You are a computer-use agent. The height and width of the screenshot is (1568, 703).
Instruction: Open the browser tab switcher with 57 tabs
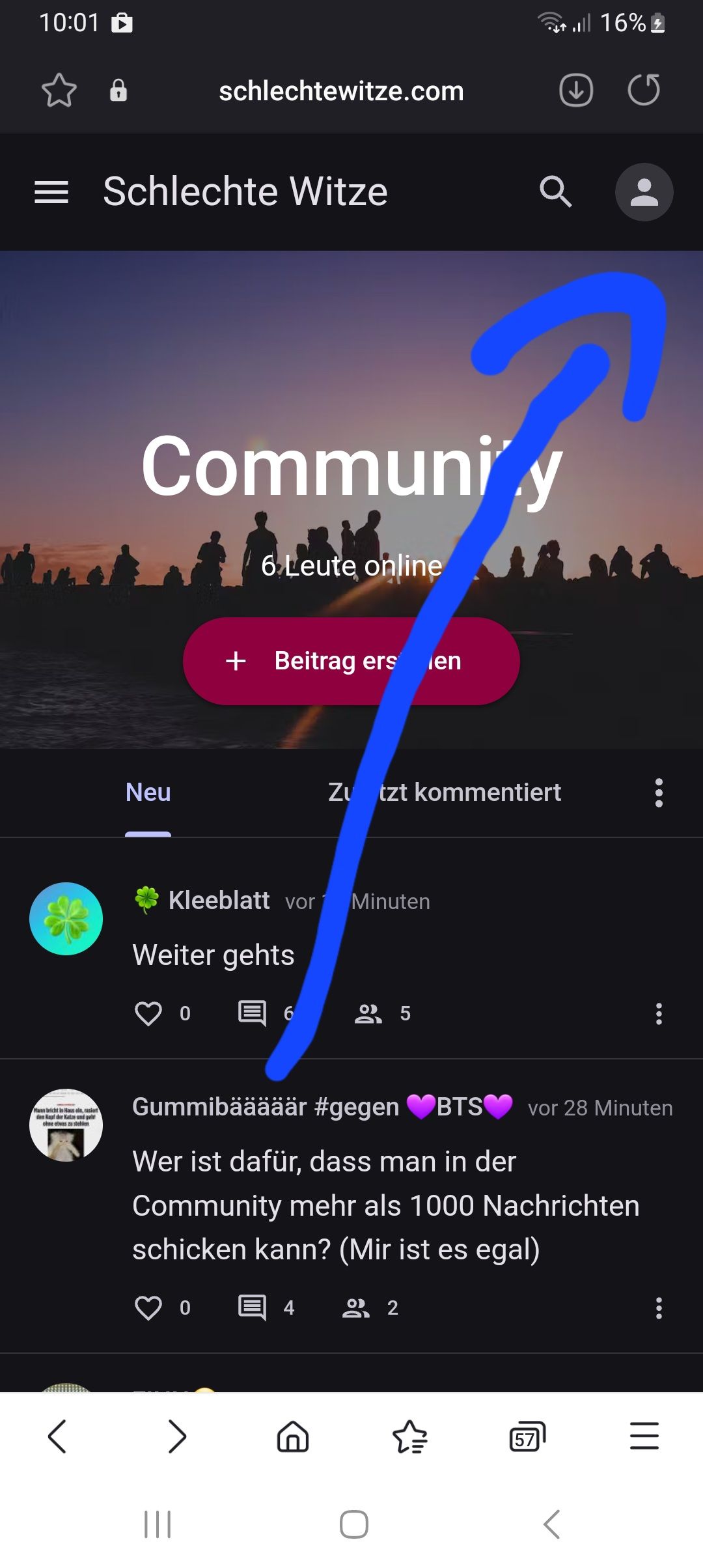(x=527, y=1436)
